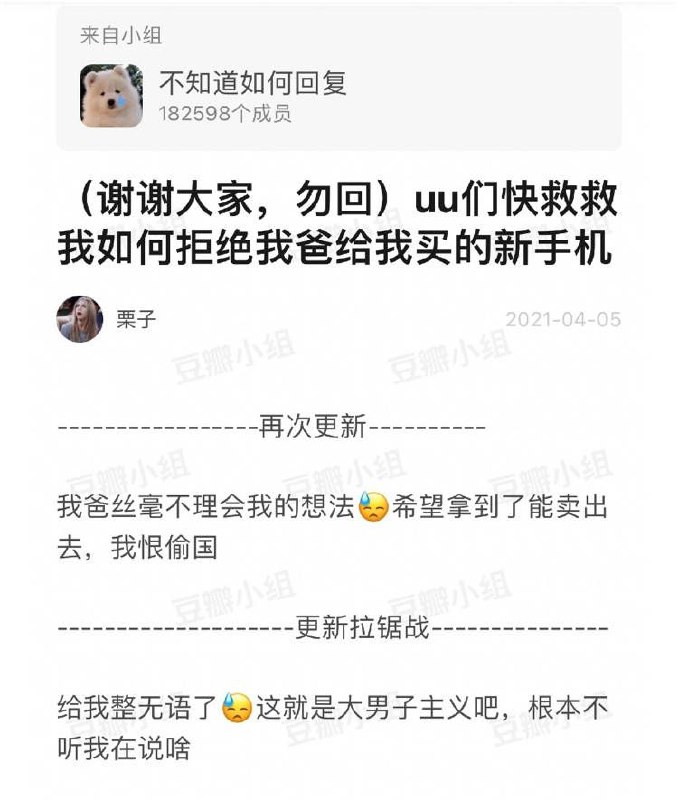The image size is (678, 800).
Task: View author 栗子's profile
Action: click(80, 319)
